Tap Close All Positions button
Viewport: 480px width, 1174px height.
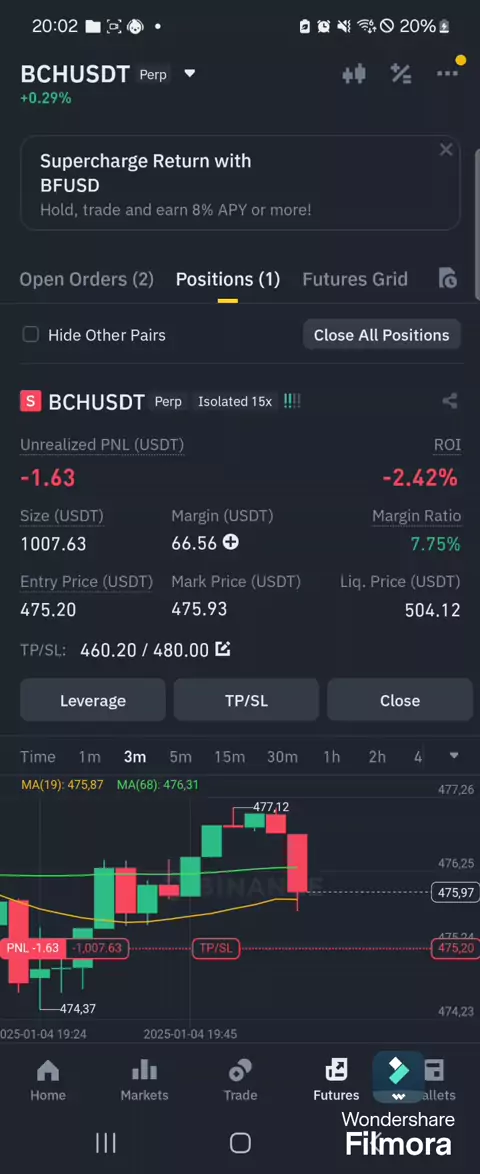(381, 335)
